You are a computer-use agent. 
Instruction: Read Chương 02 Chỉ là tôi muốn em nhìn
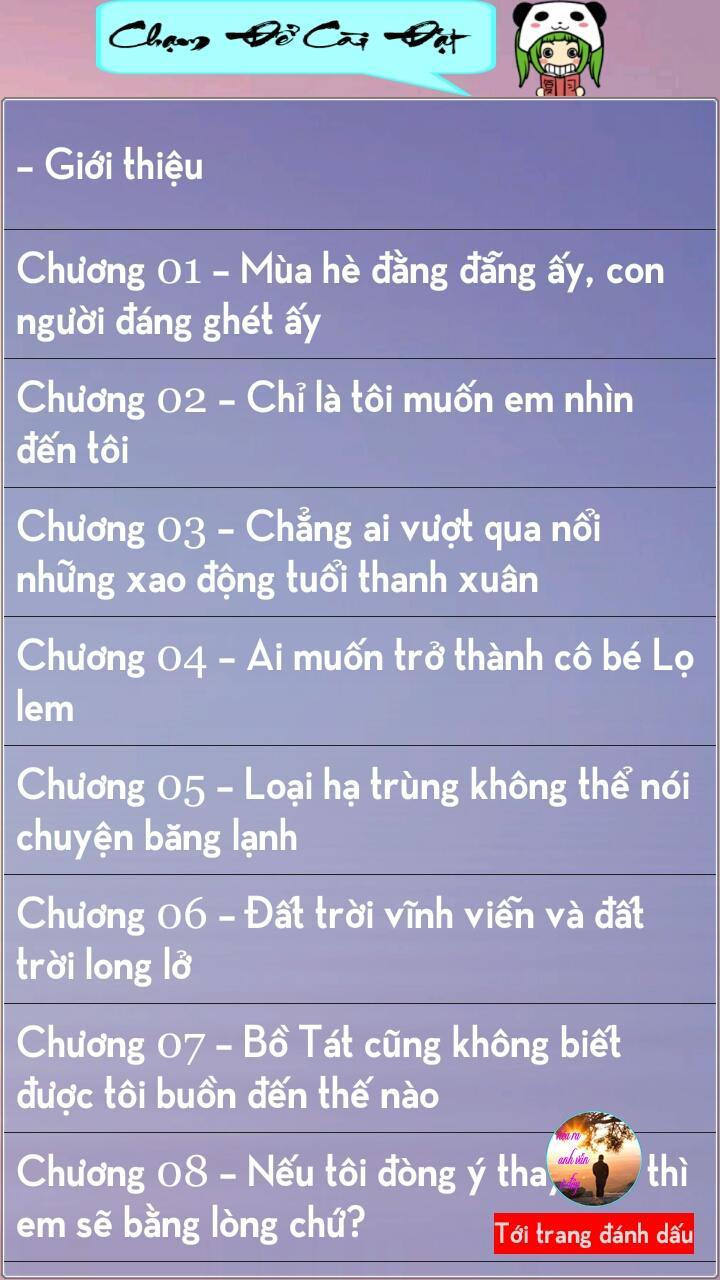coord(360,424)
